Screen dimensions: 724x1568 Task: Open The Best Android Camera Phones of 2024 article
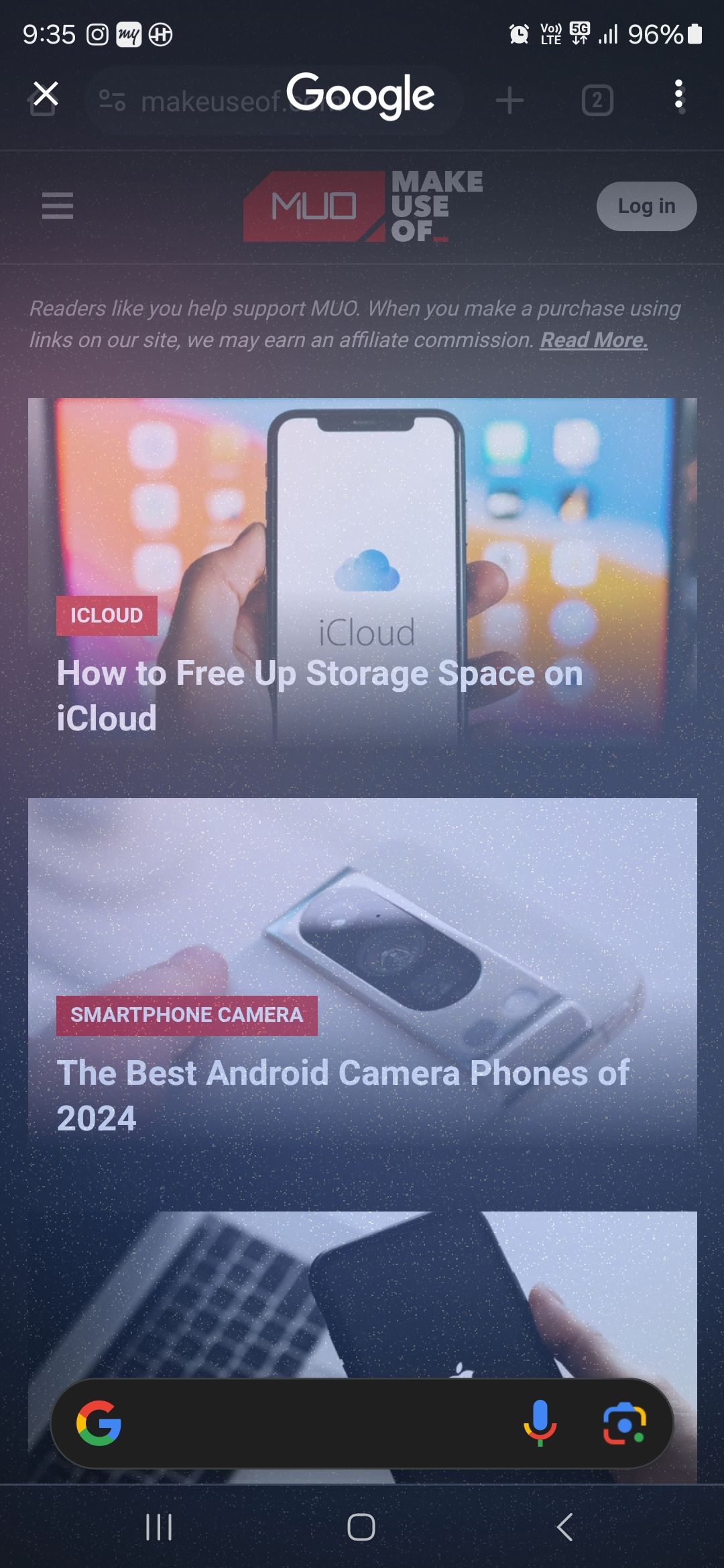click(343, 1095)
